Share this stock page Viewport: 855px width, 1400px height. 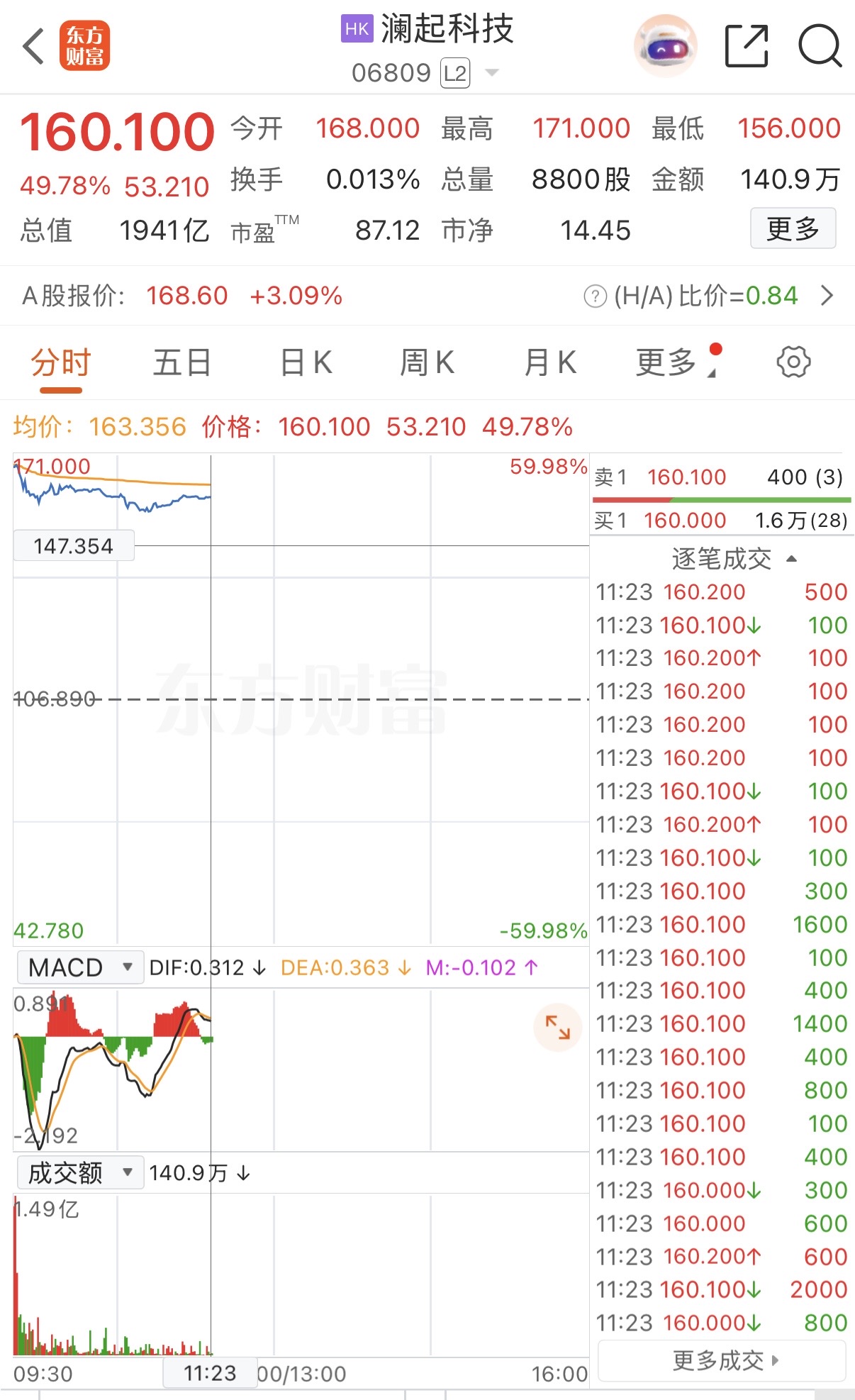coord(746,47)
